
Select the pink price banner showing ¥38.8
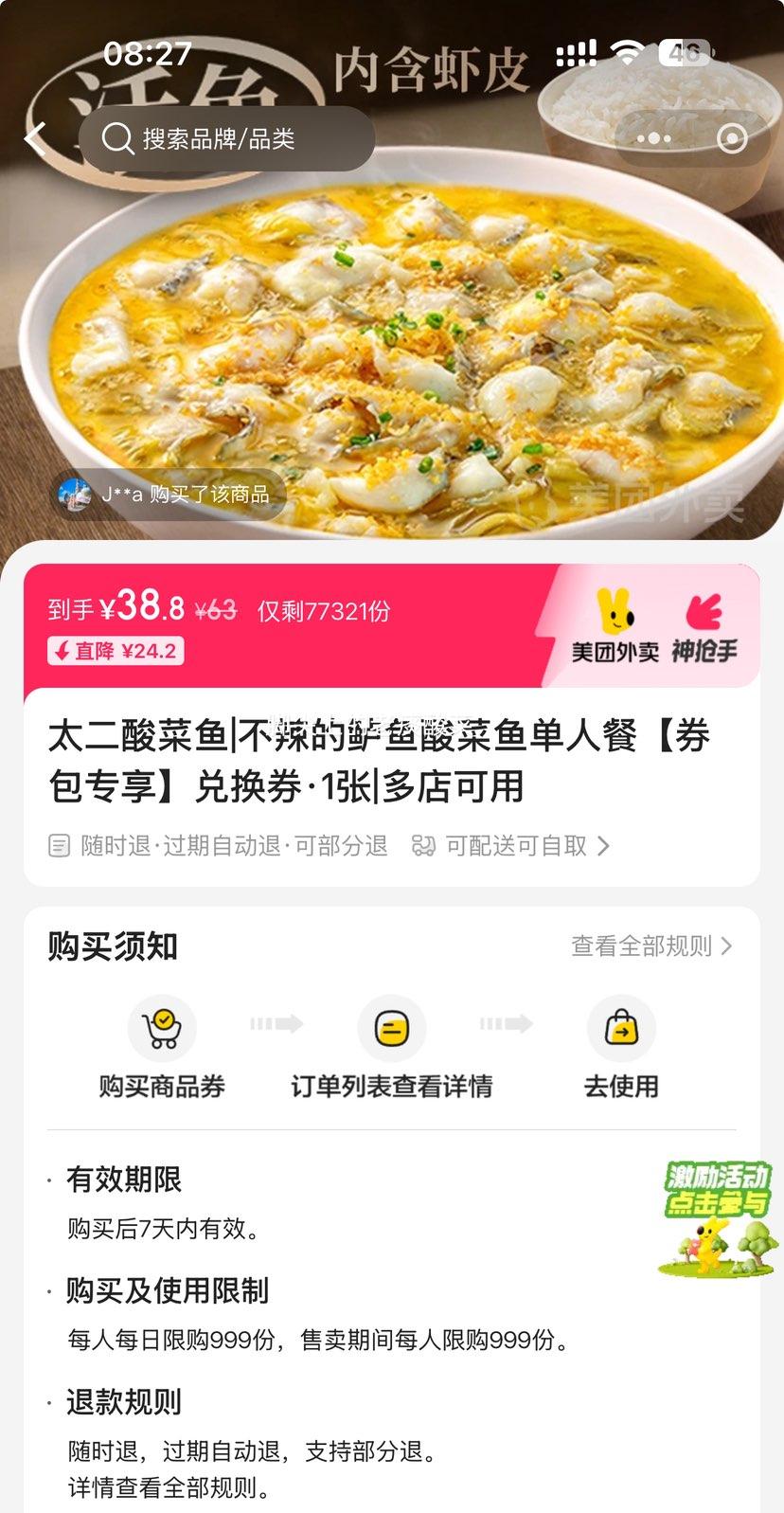click(284, 625)
